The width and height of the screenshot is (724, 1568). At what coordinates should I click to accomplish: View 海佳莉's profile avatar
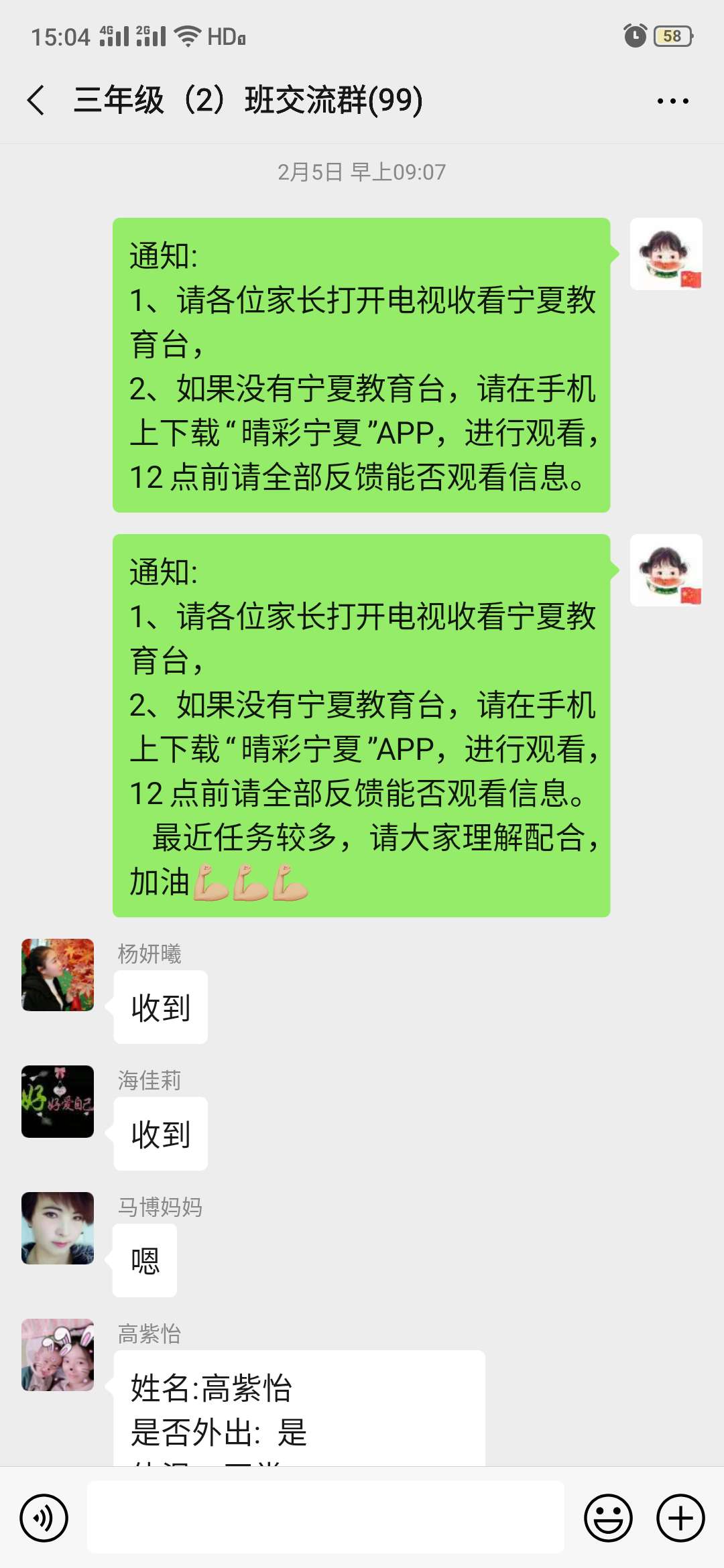[x=58, y=1102]
